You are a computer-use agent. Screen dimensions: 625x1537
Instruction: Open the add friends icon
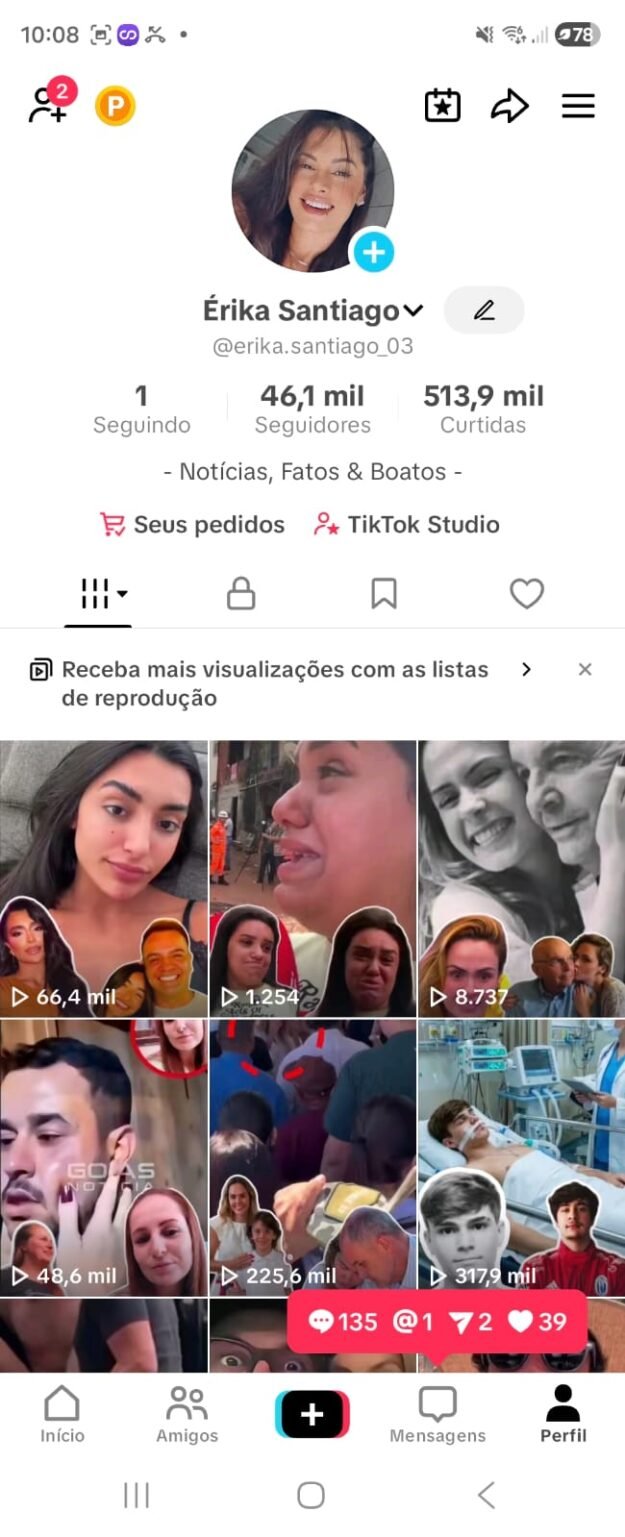[48, 105]
